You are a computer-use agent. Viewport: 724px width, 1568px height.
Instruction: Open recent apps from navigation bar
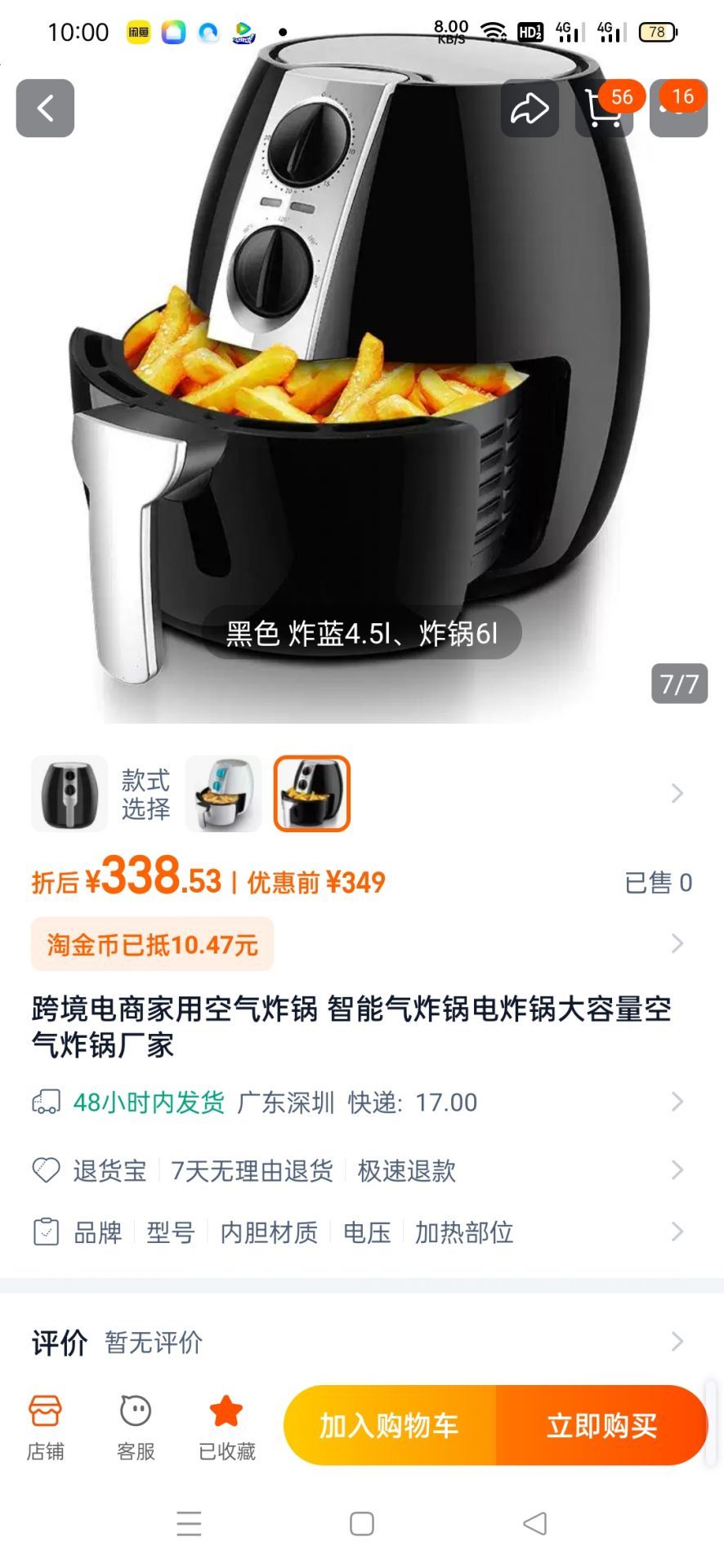click(x=189, y=1524)
